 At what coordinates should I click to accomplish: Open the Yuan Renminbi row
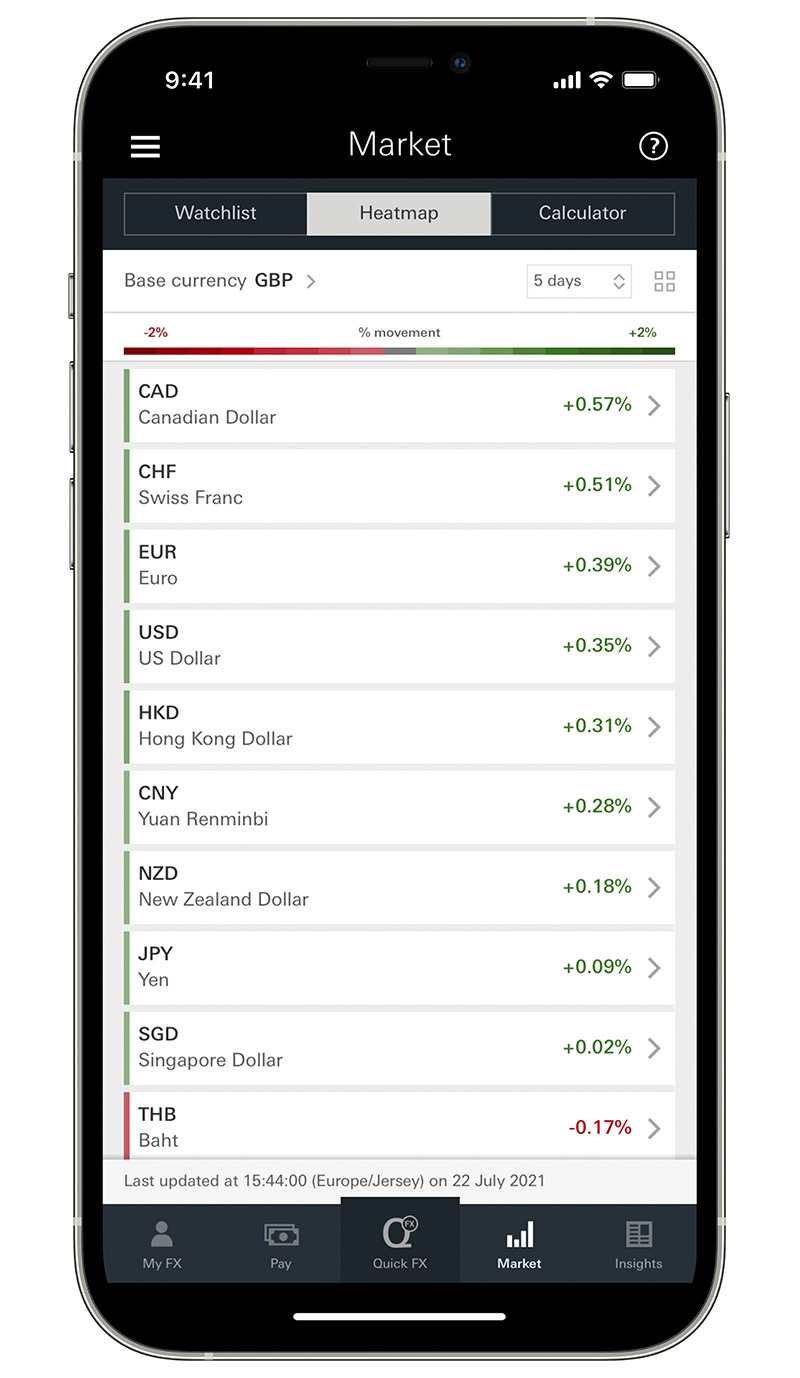pos(399,807)
